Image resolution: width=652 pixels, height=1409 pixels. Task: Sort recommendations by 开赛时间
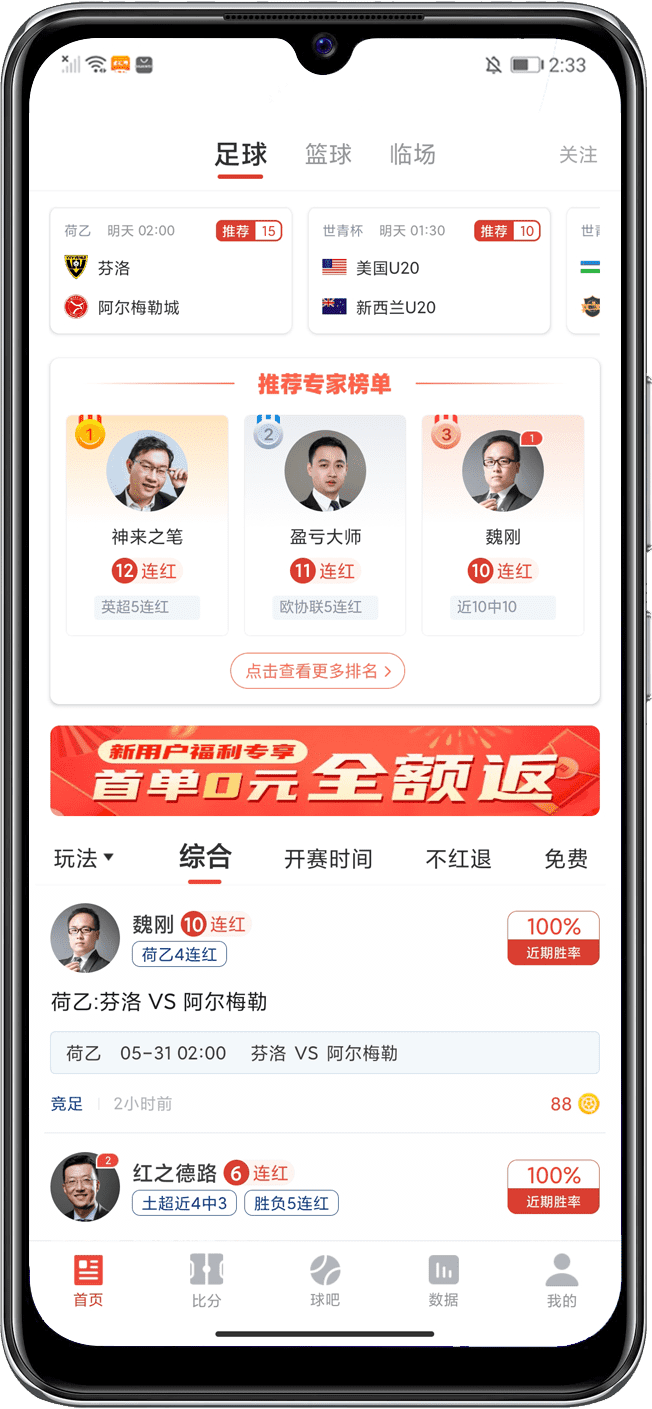[328, 859]
